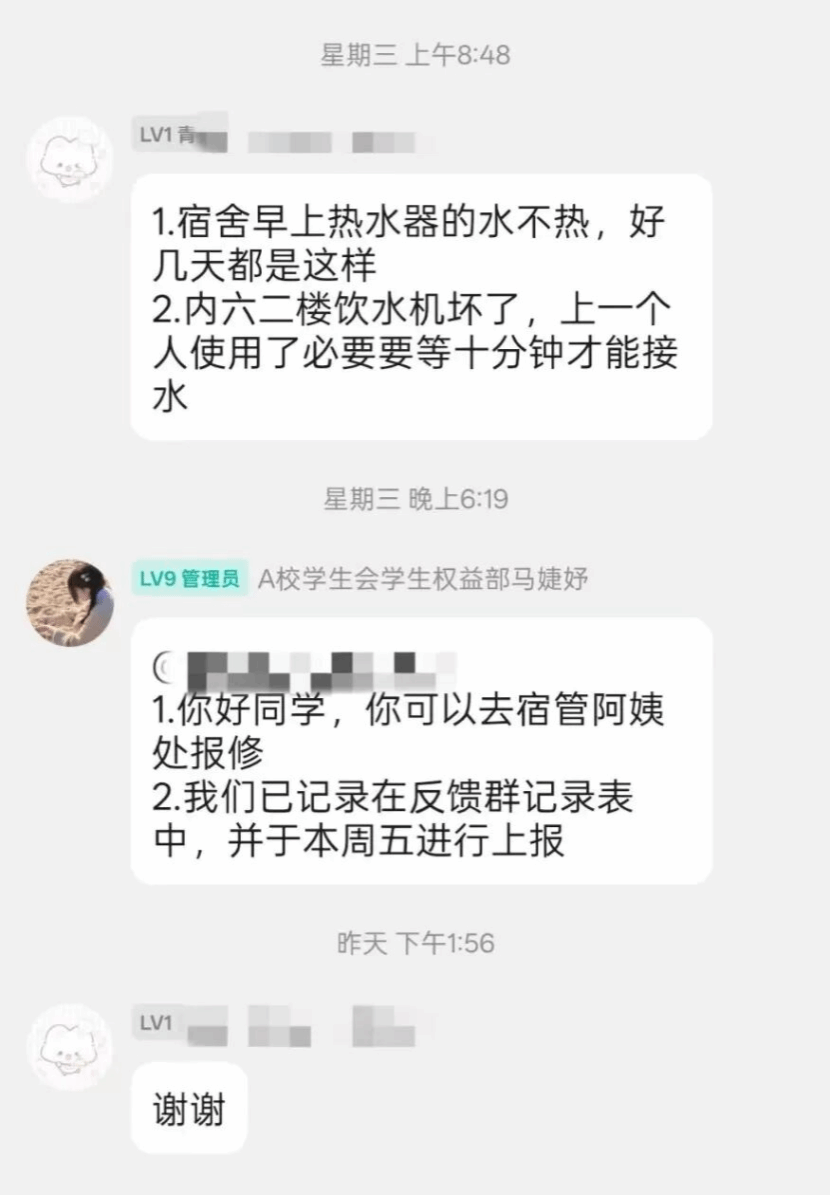Tap the bunny avatar beside the 热水器 message
The image size is (830, 1195).
(x=69, y=160)
